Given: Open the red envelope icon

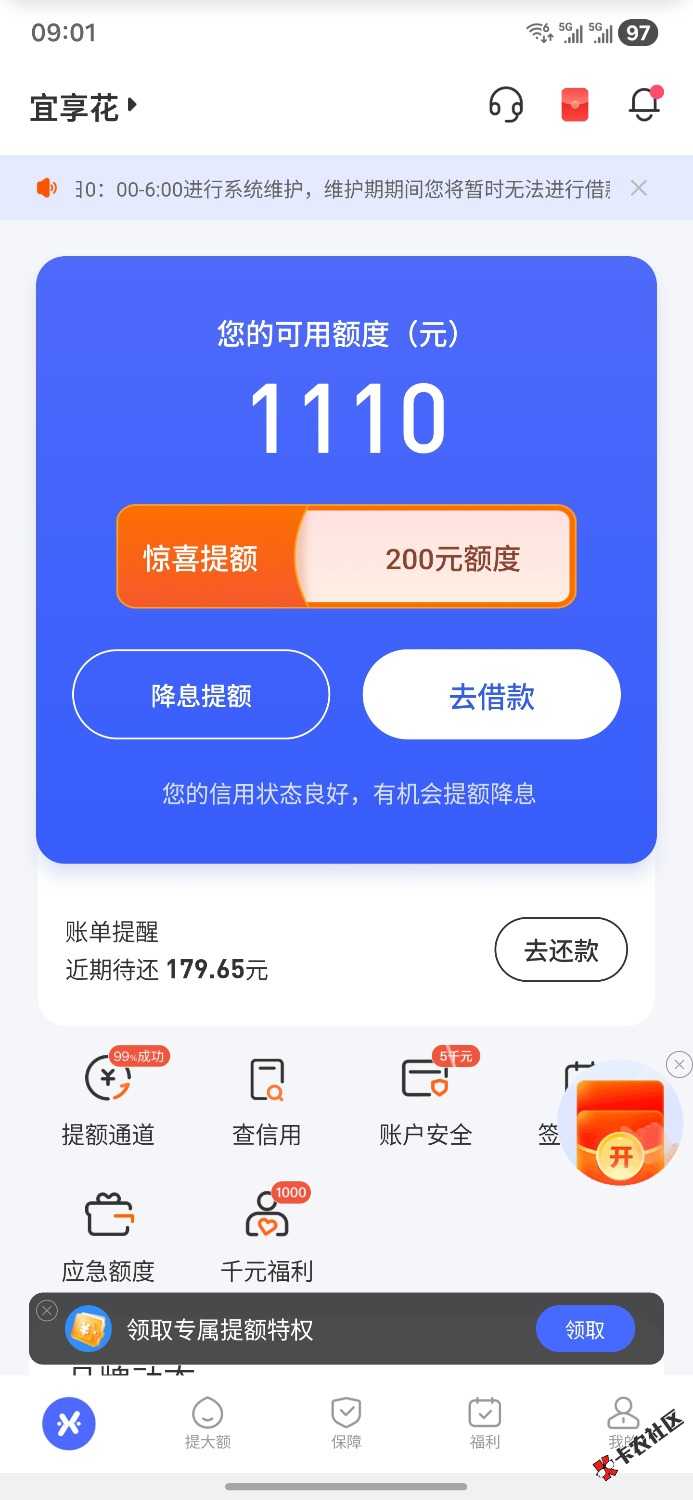Looking at the screenshot, I should click(x=575, y=105).
